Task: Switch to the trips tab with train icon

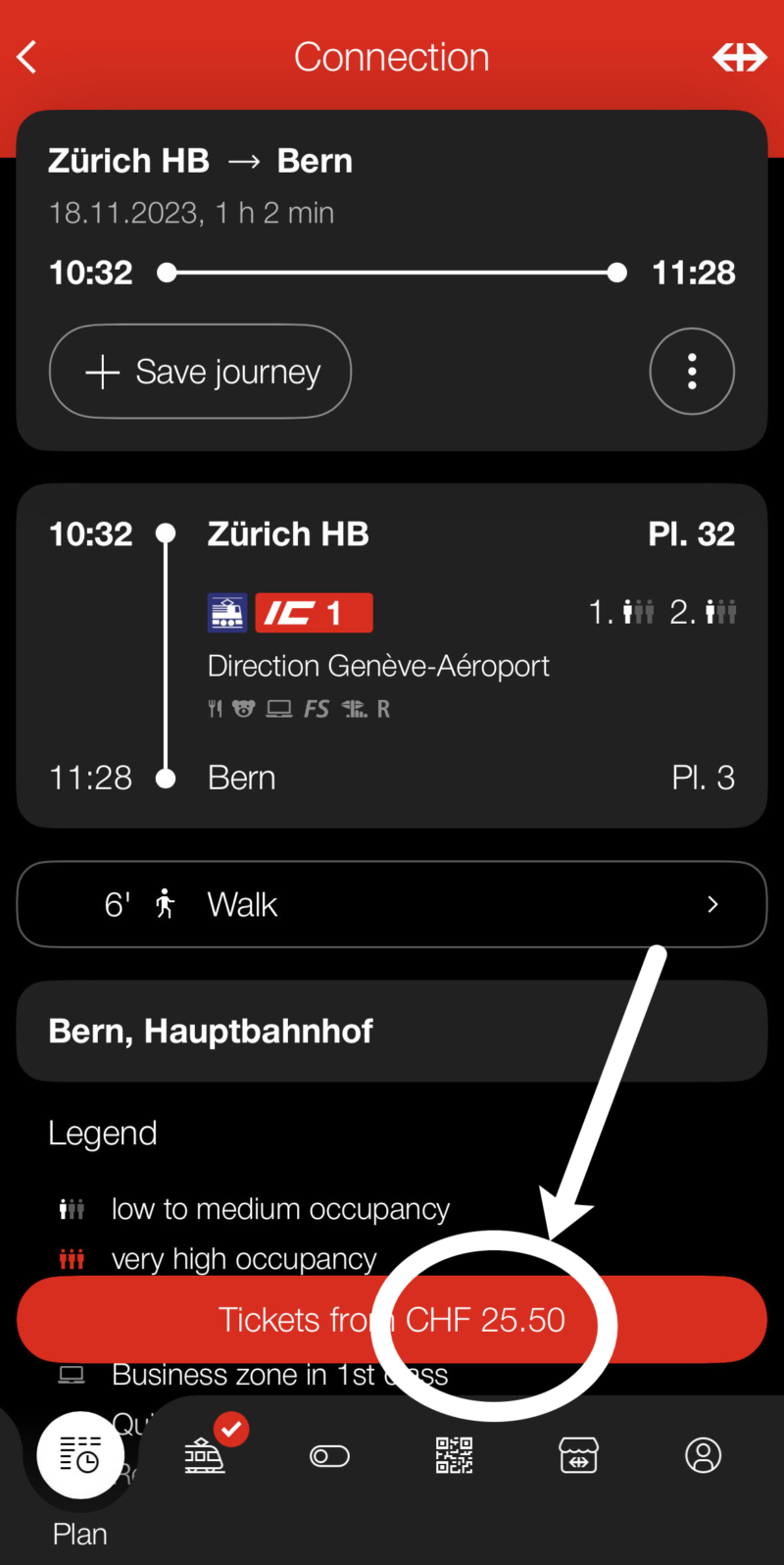Action: (x=205, y=1455)
